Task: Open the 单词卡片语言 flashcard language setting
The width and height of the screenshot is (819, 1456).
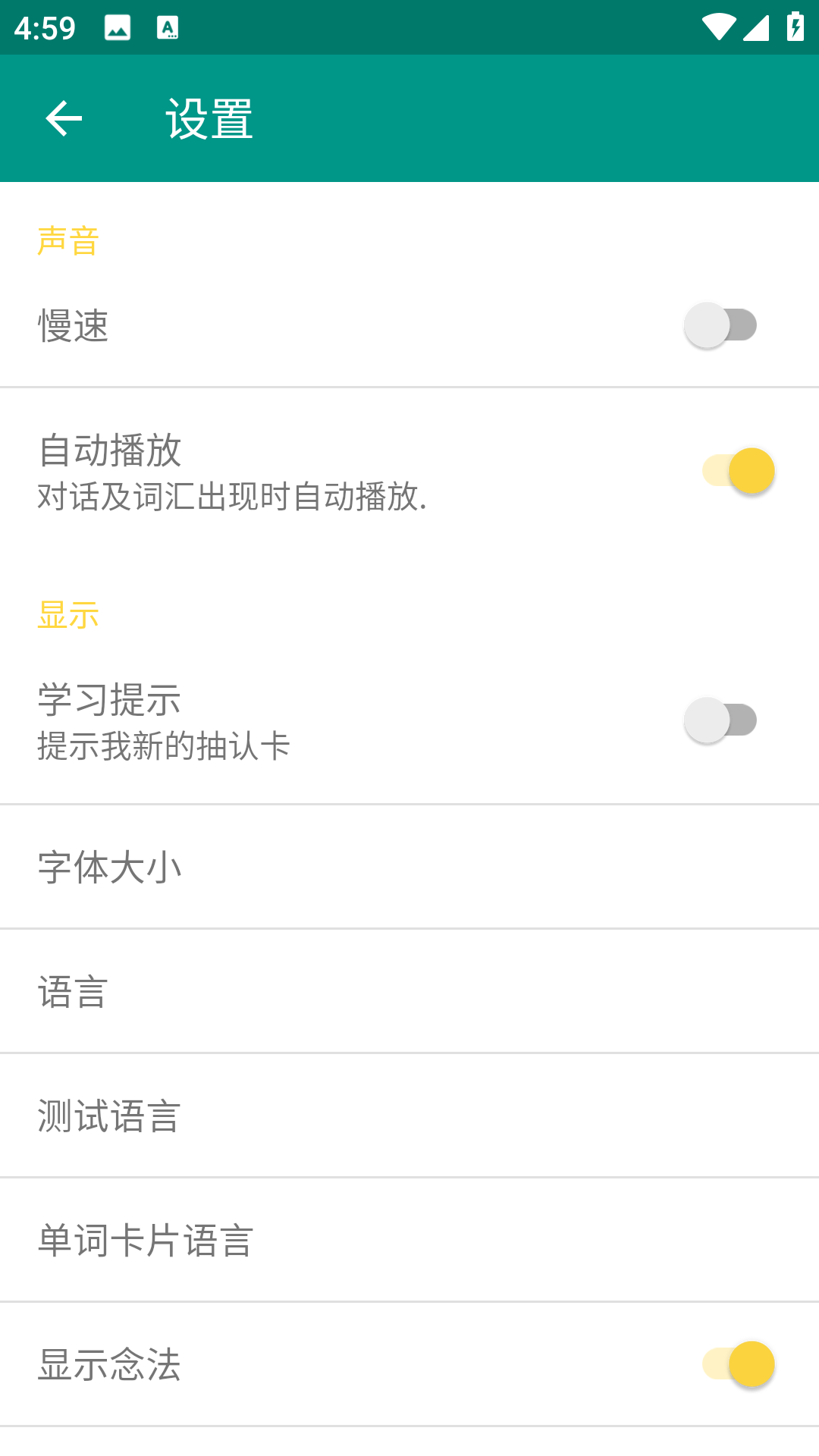Action: (x=145, y=1240)
